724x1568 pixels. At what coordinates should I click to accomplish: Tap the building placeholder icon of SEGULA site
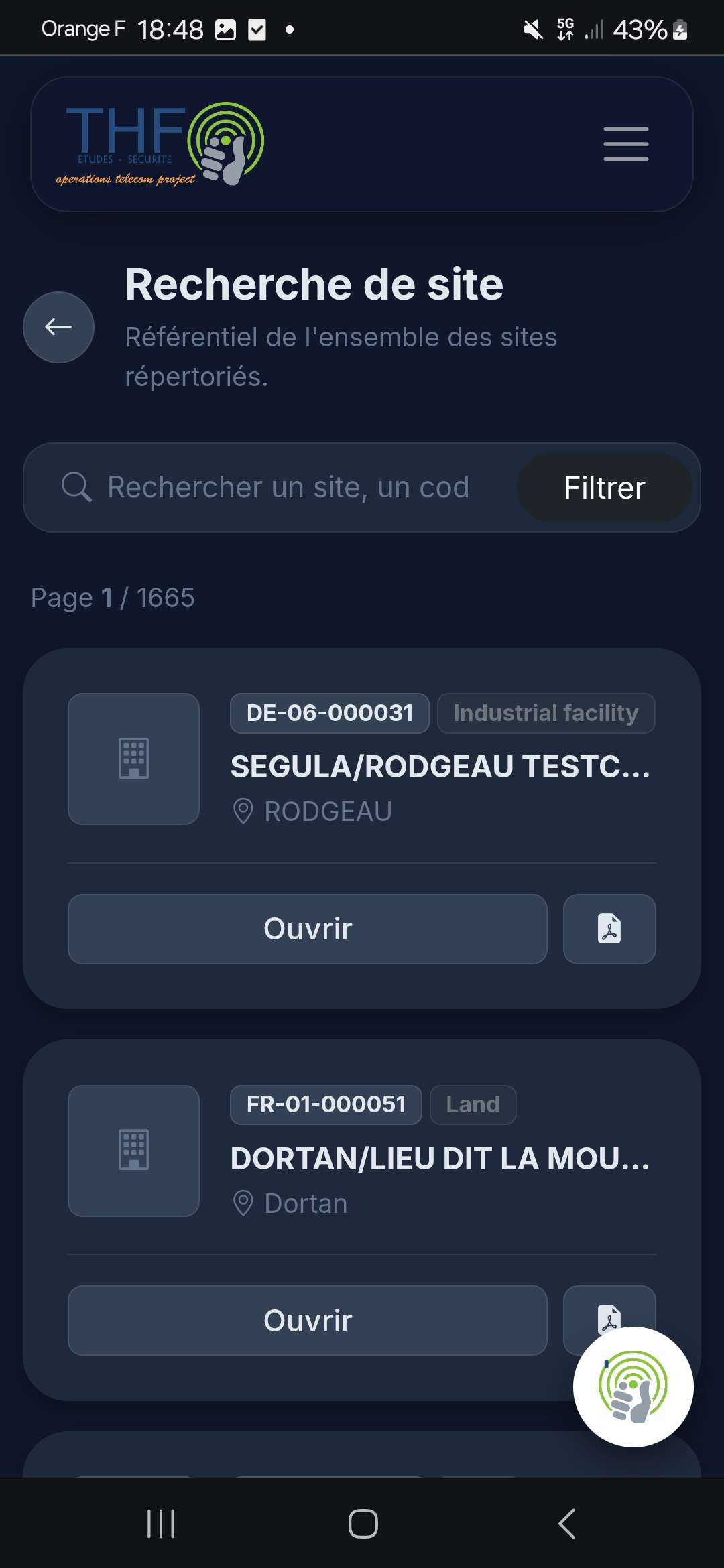click(133, 759)
